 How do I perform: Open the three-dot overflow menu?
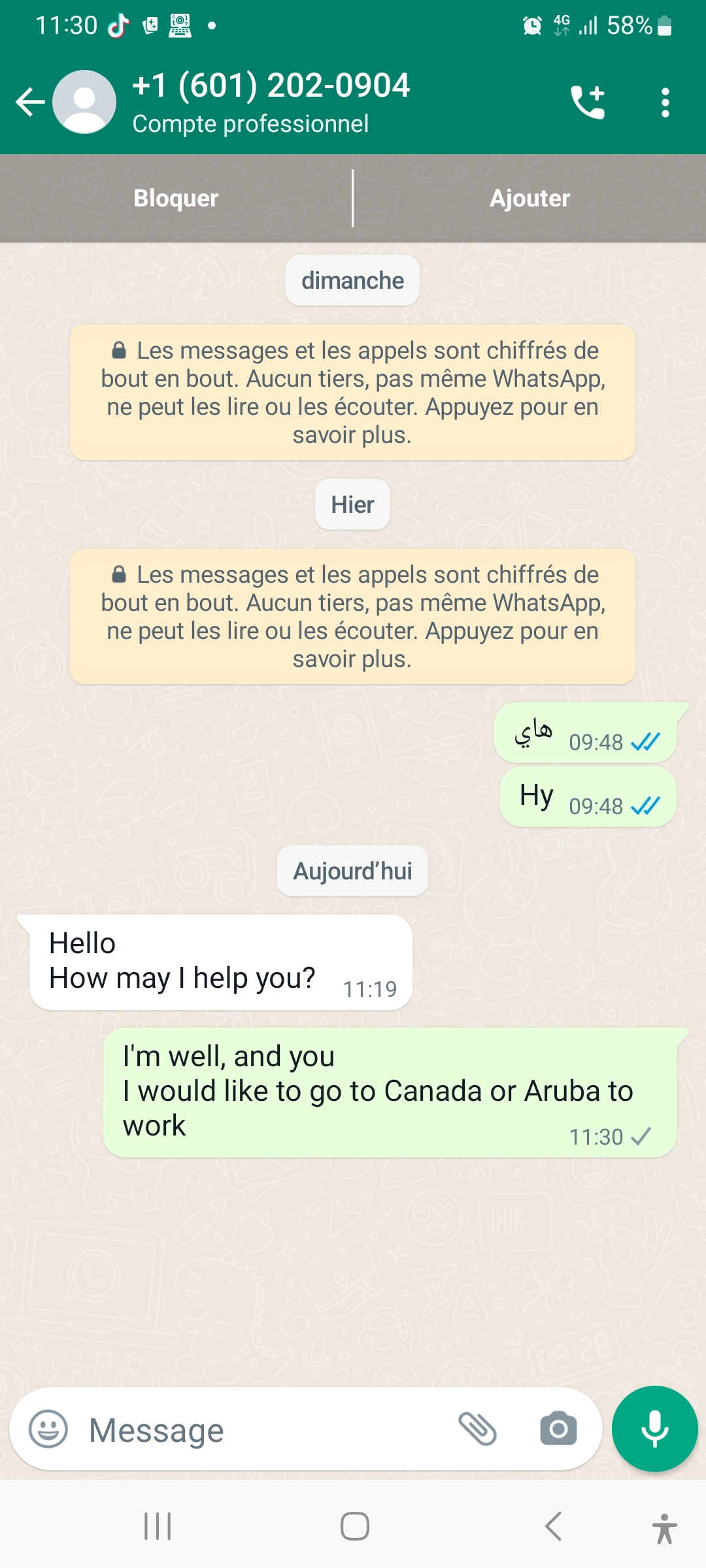click(665, 103)
